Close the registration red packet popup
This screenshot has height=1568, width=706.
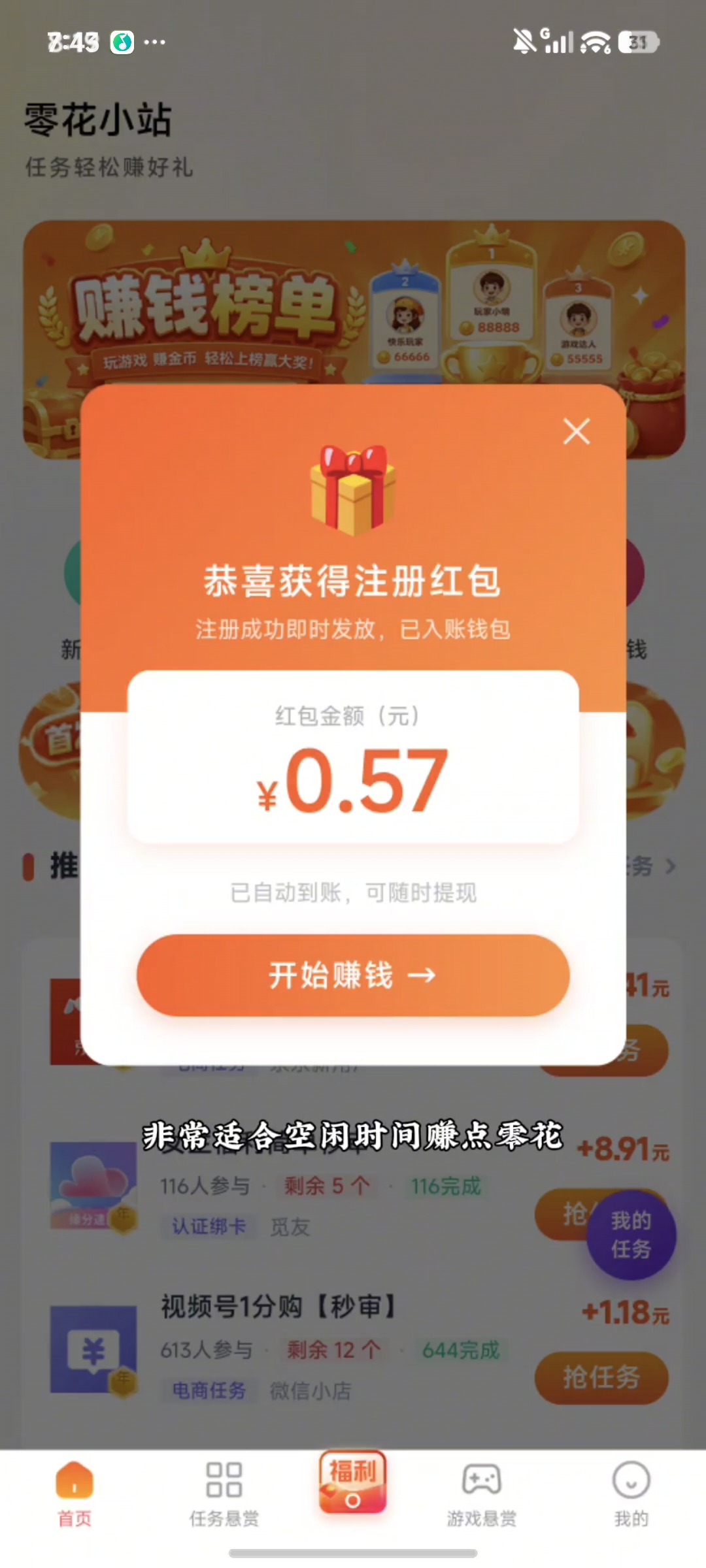pos(577,431)
